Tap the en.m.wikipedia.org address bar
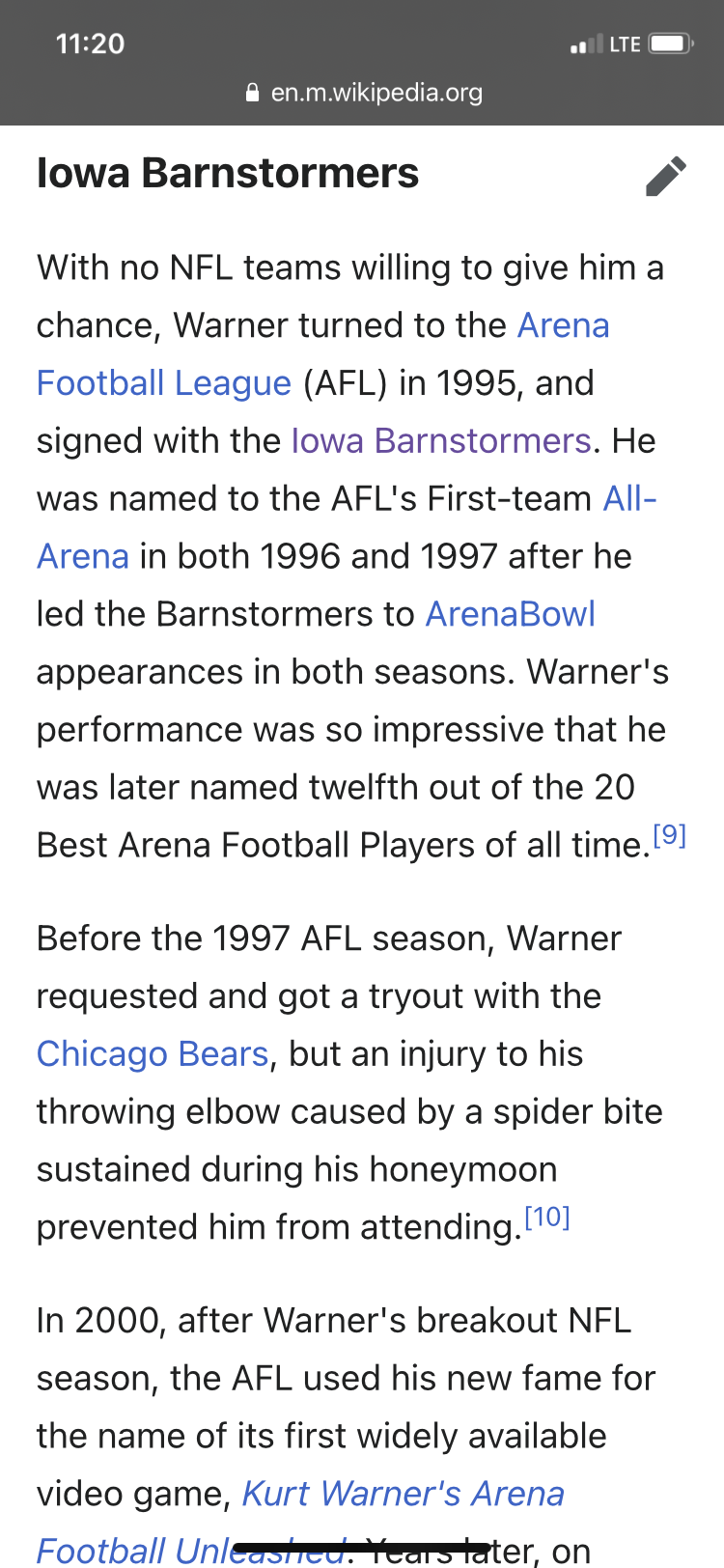Image resolution: width=724 pixels, height=1568 pixels. point(364,93)
